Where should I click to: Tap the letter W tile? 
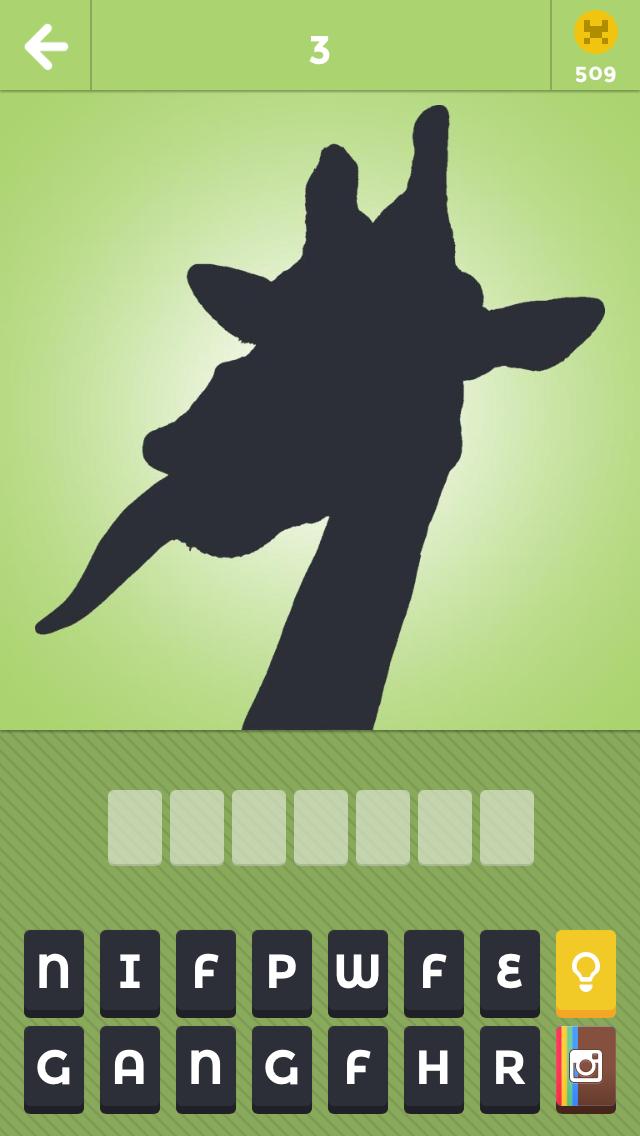point(358,972)
